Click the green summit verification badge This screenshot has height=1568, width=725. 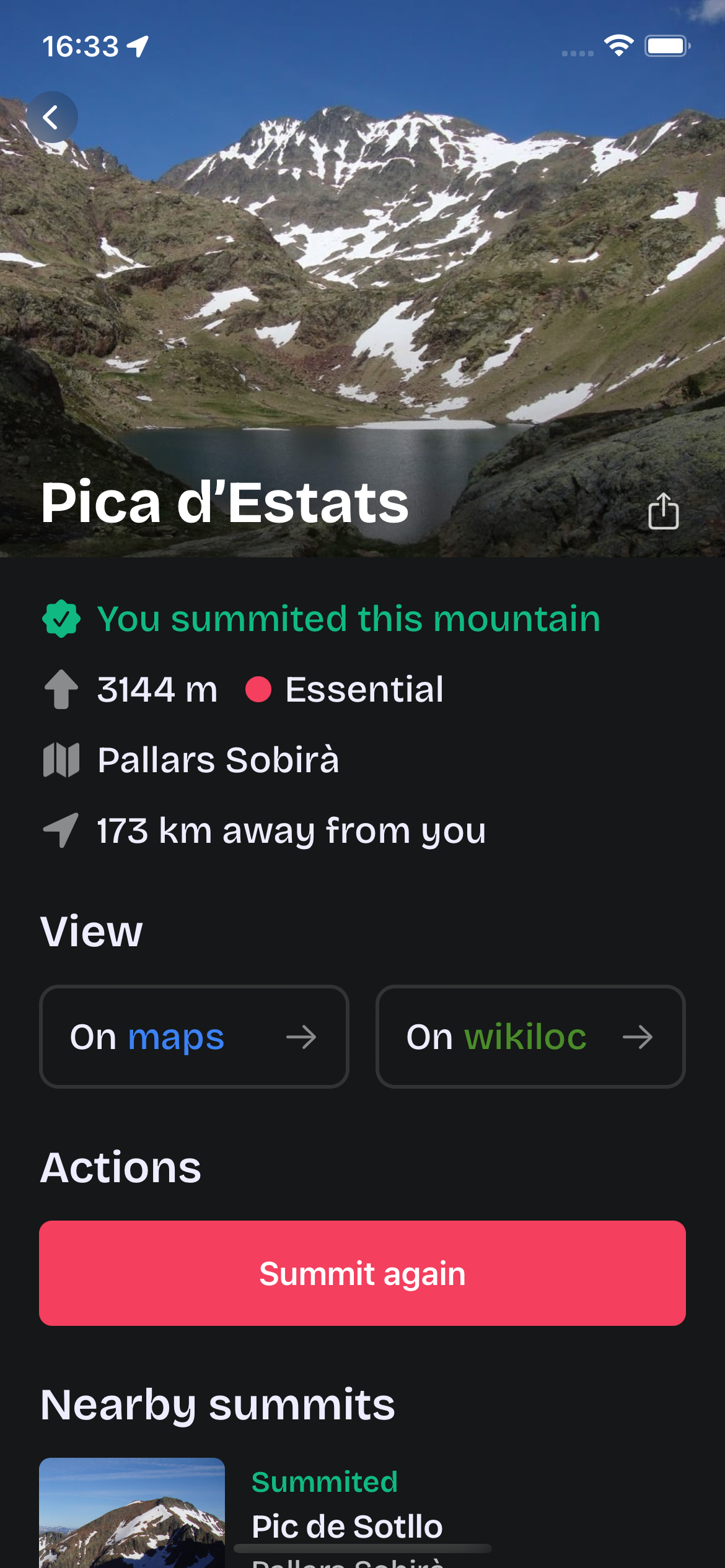click(x=61, y=617)
